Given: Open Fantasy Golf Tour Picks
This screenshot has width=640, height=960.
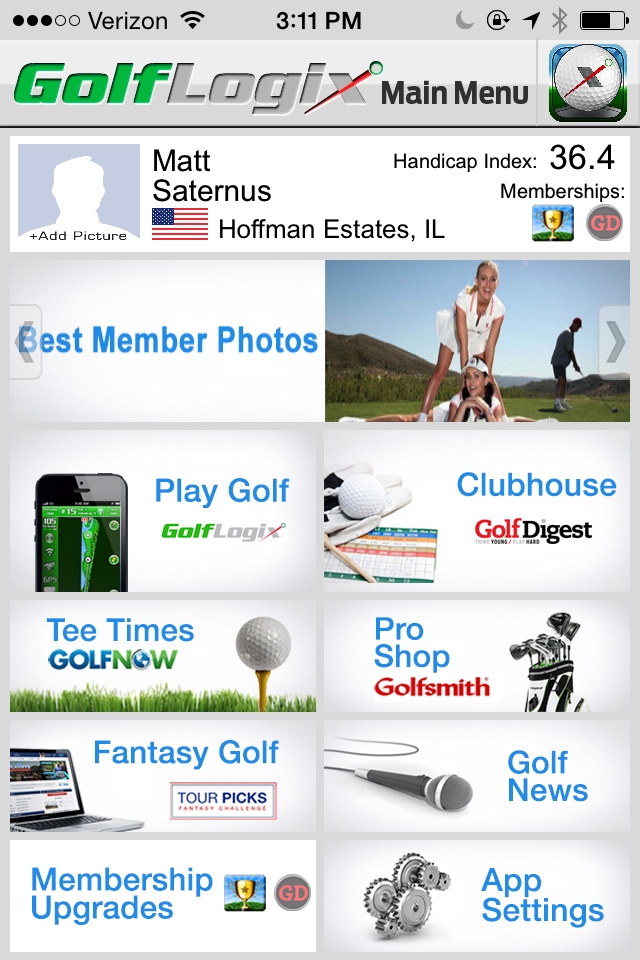Looking at the screenshot, I should click(x=163, y=776).
